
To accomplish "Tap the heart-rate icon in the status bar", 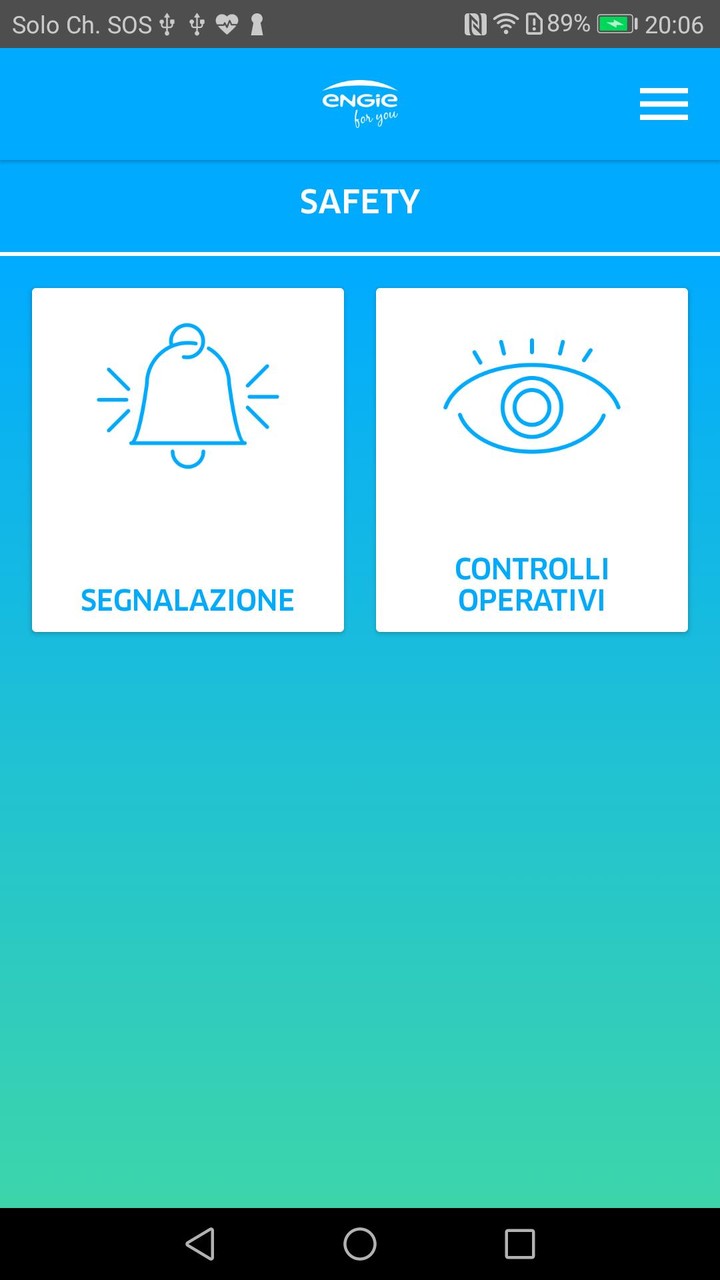I will coord(226,23).
